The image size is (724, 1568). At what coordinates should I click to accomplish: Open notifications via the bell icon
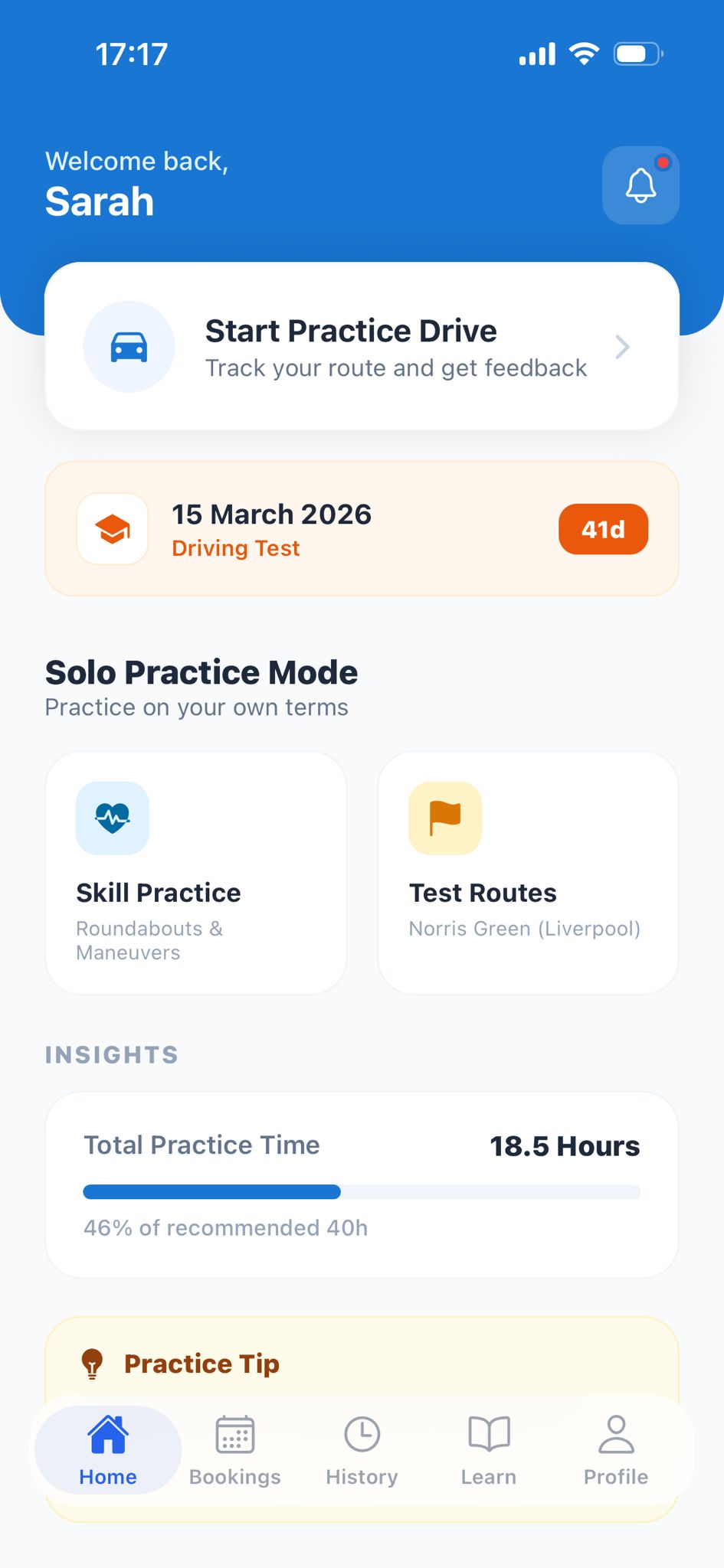click(x=640, y=185)
